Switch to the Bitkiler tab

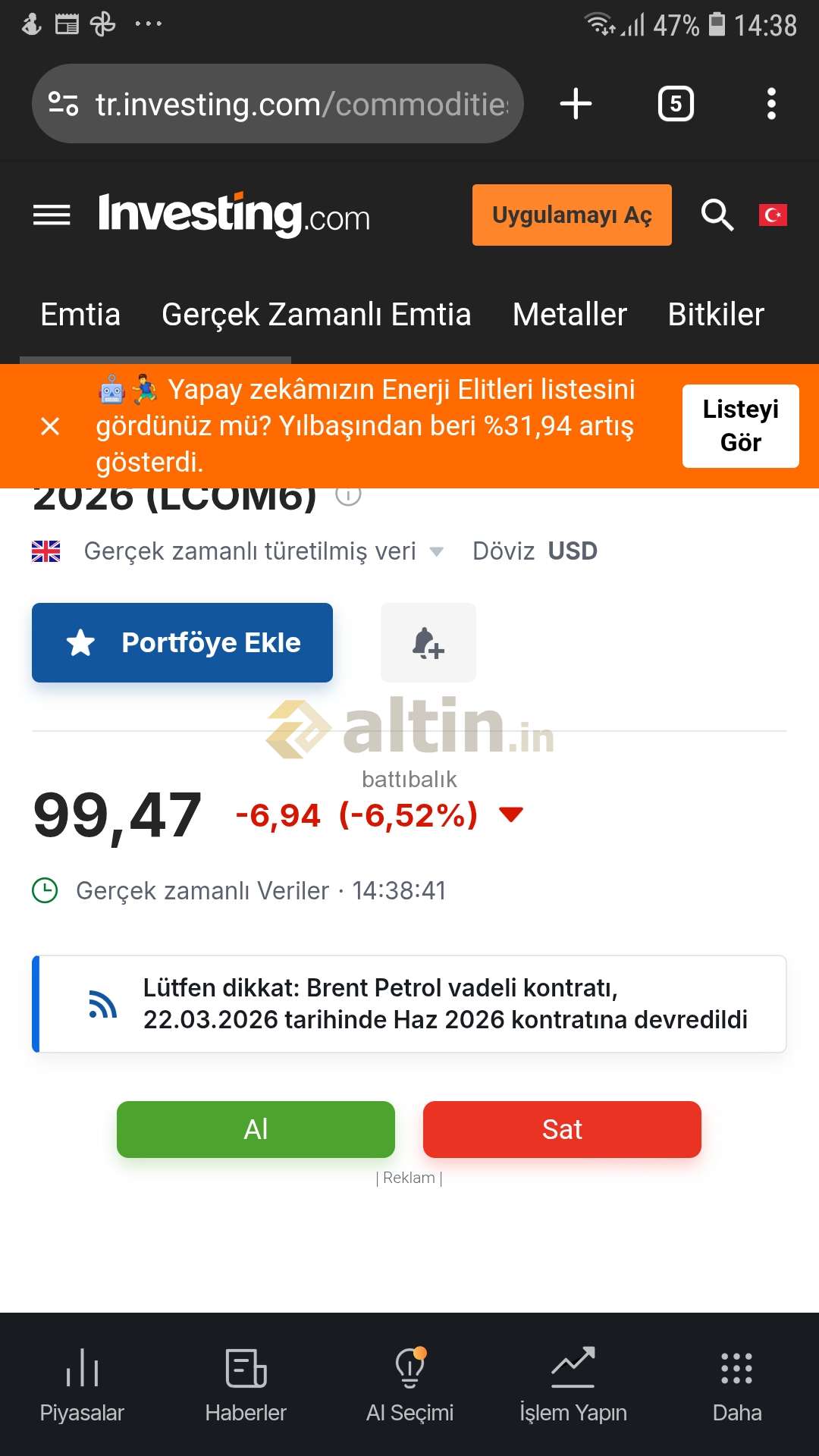715,315
